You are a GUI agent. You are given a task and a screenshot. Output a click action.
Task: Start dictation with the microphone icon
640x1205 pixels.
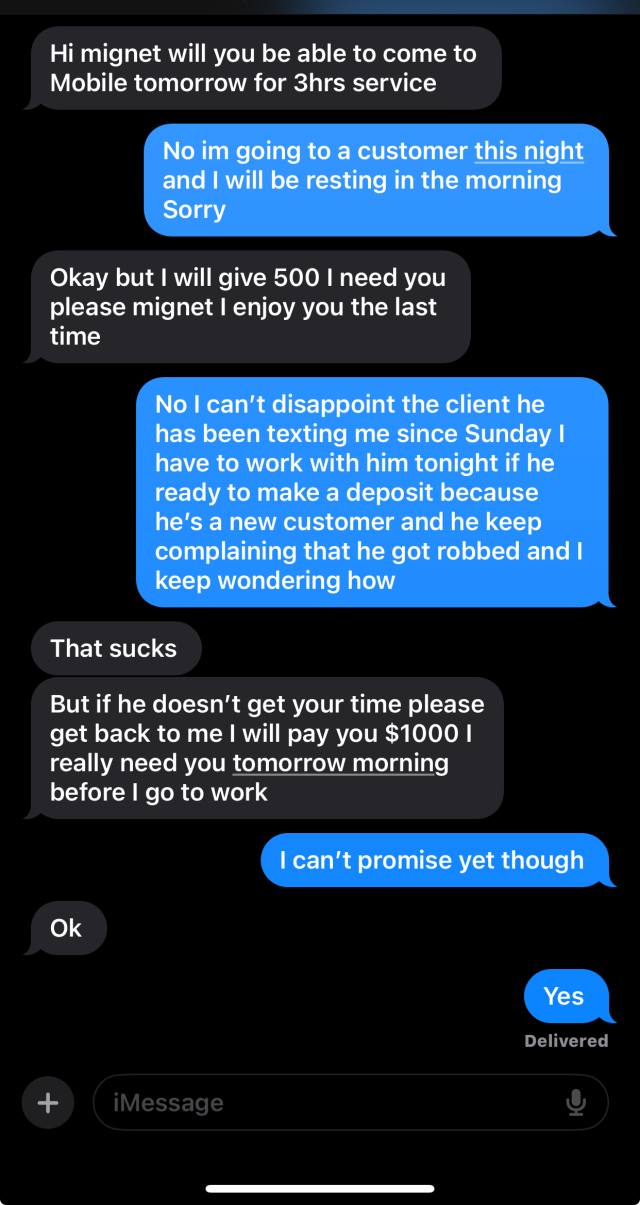[575, 1102]
